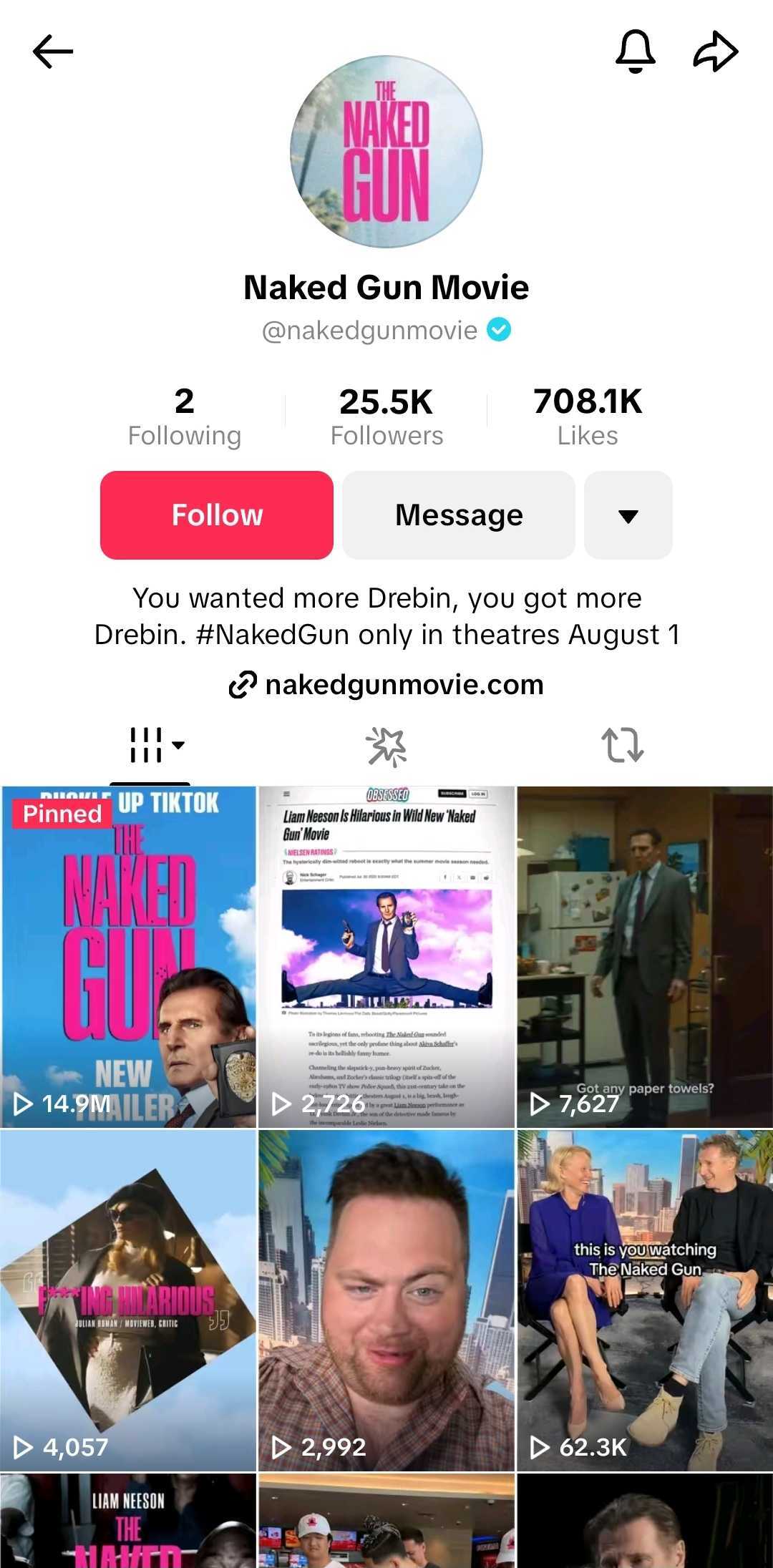Open notifications via the bell icon
Viewport: 773px width, 1568px height.
point(636,51)
